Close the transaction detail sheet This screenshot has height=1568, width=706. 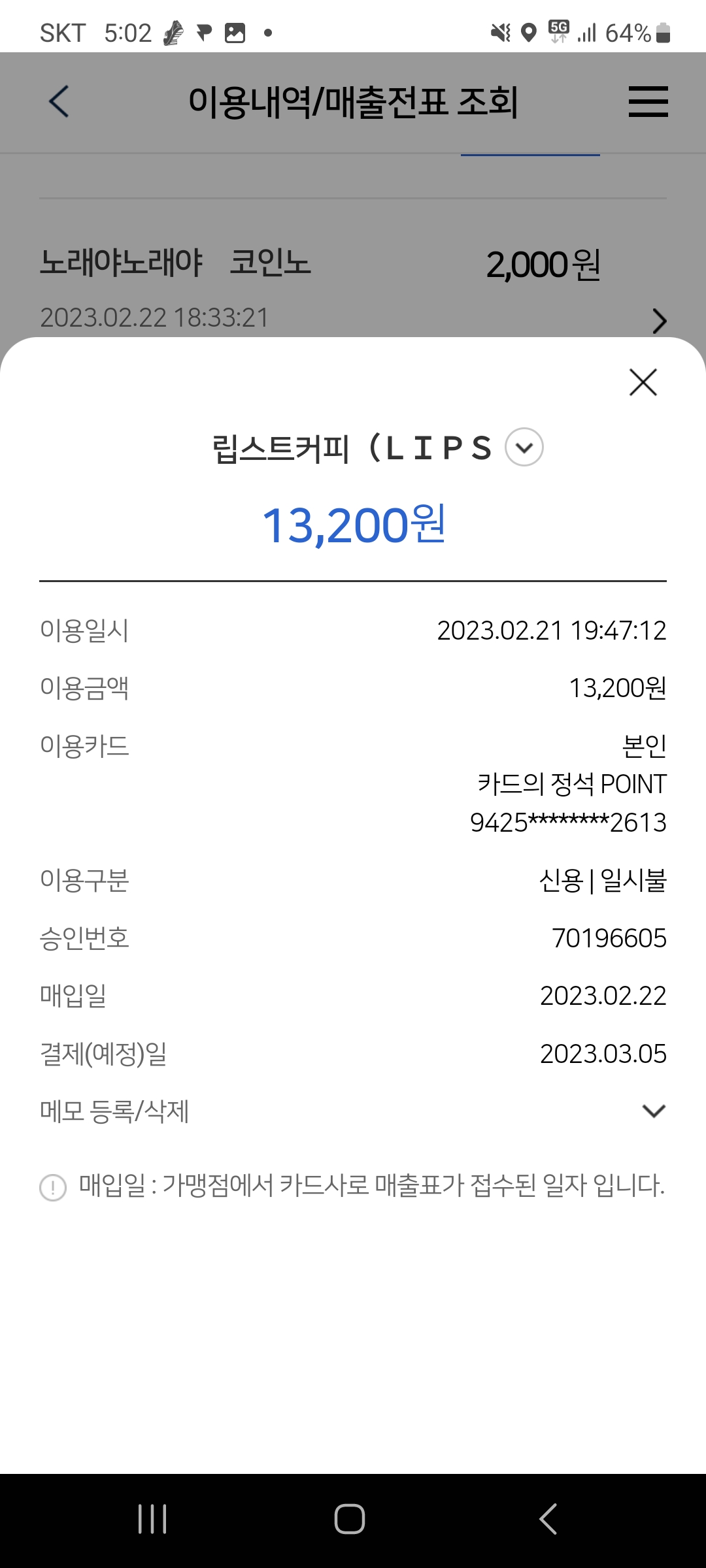643,382
